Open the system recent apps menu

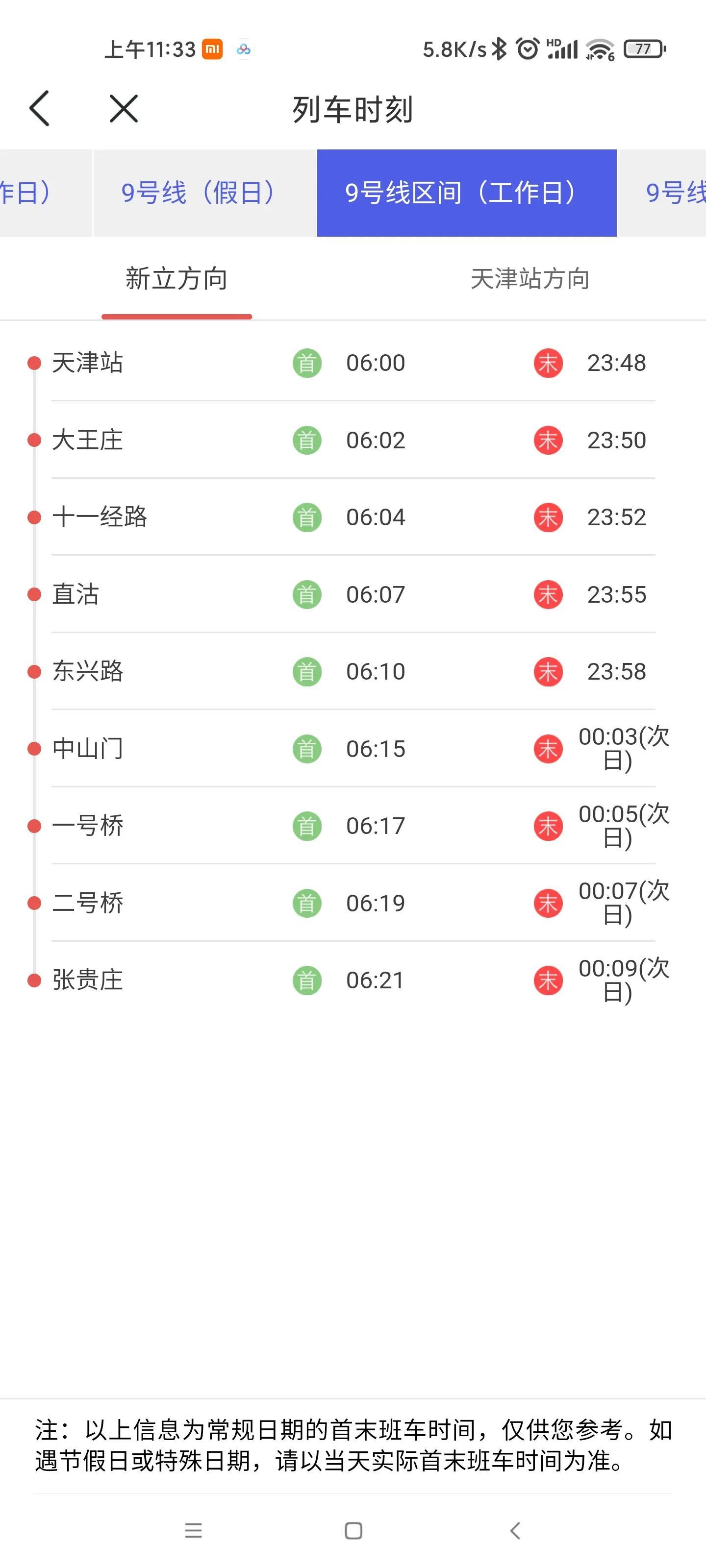click(x=193, y=1530)
